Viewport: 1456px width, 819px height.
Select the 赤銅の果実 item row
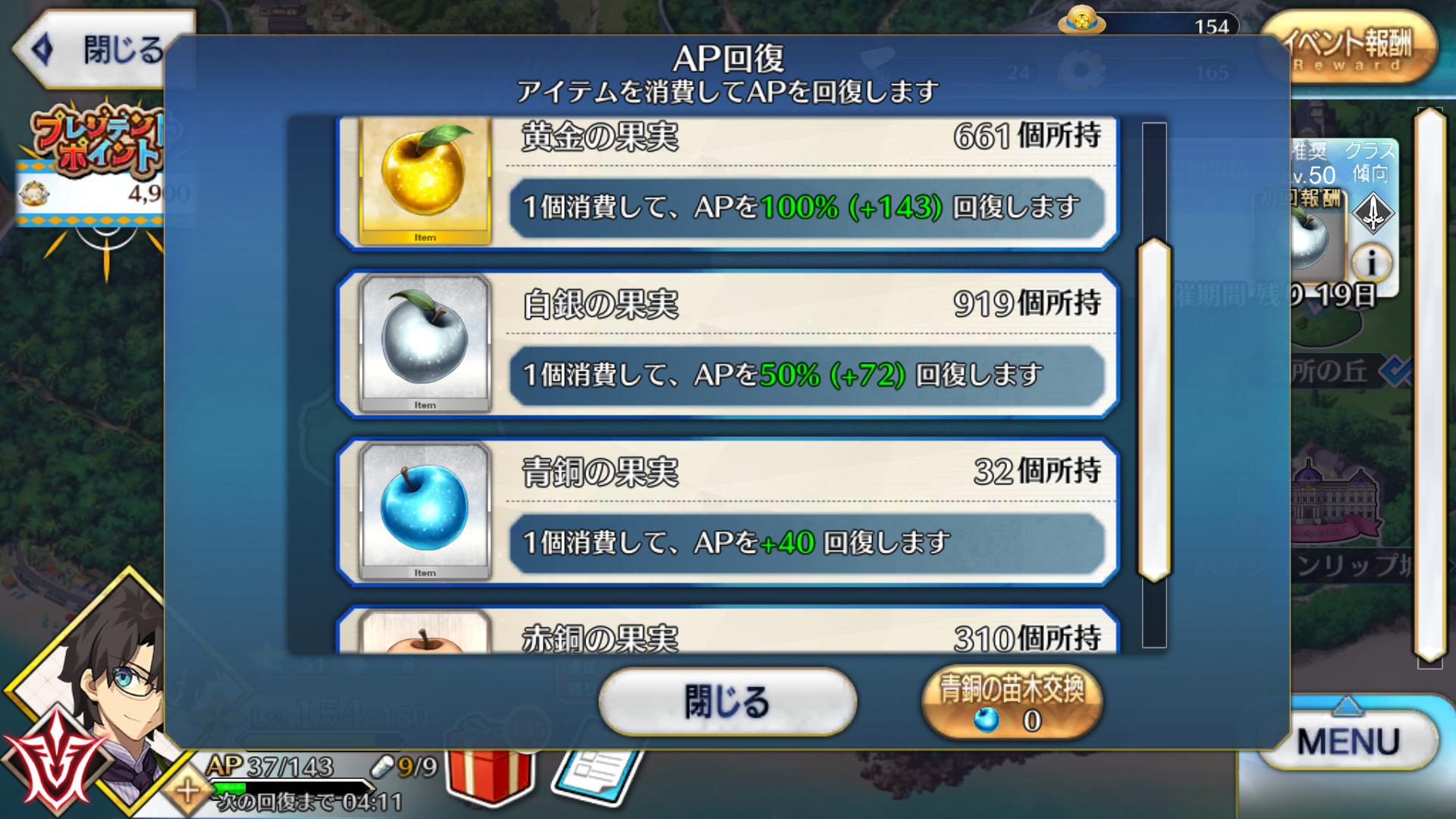[x=728, y=633]
